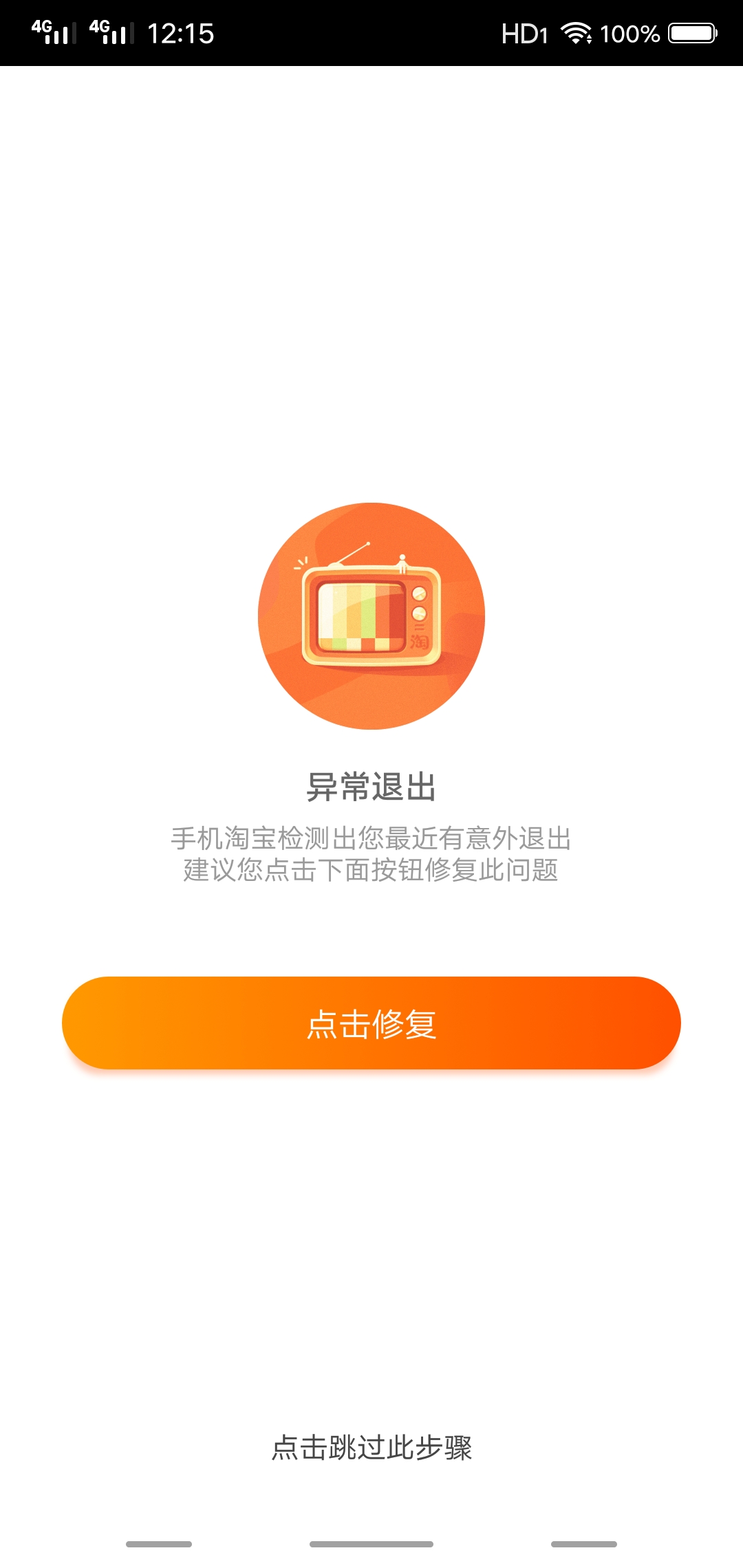Viewport: 743px width, 1568px height.
Task: Tap the Wi-Fi status icon
Action: (577, 31)
